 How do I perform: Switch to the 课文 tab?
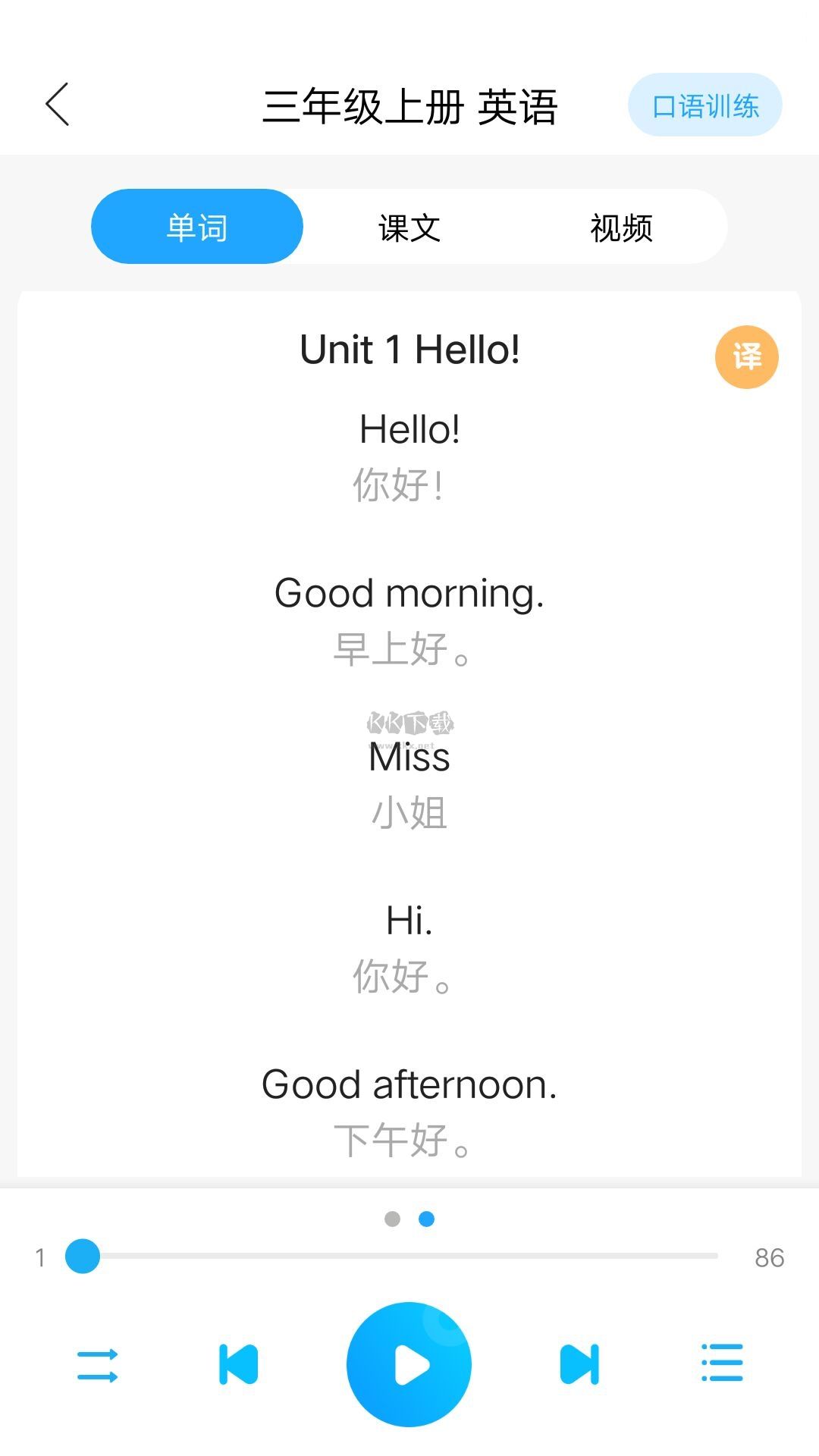pyautogui.click(x=408, y=226)
